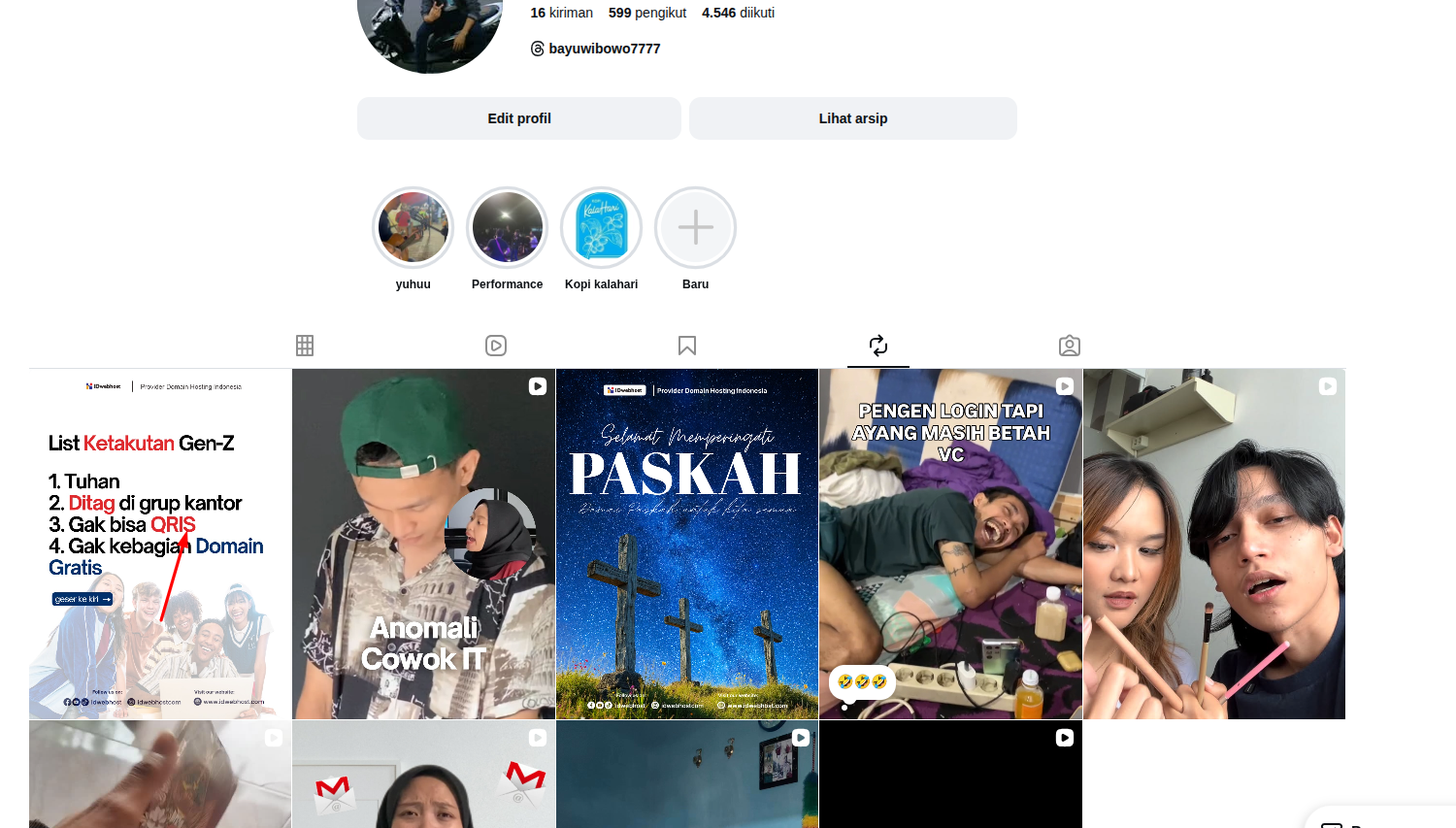1456x828 pixels.
Task: Open the Performance story highlight
Action: (507, 228)
